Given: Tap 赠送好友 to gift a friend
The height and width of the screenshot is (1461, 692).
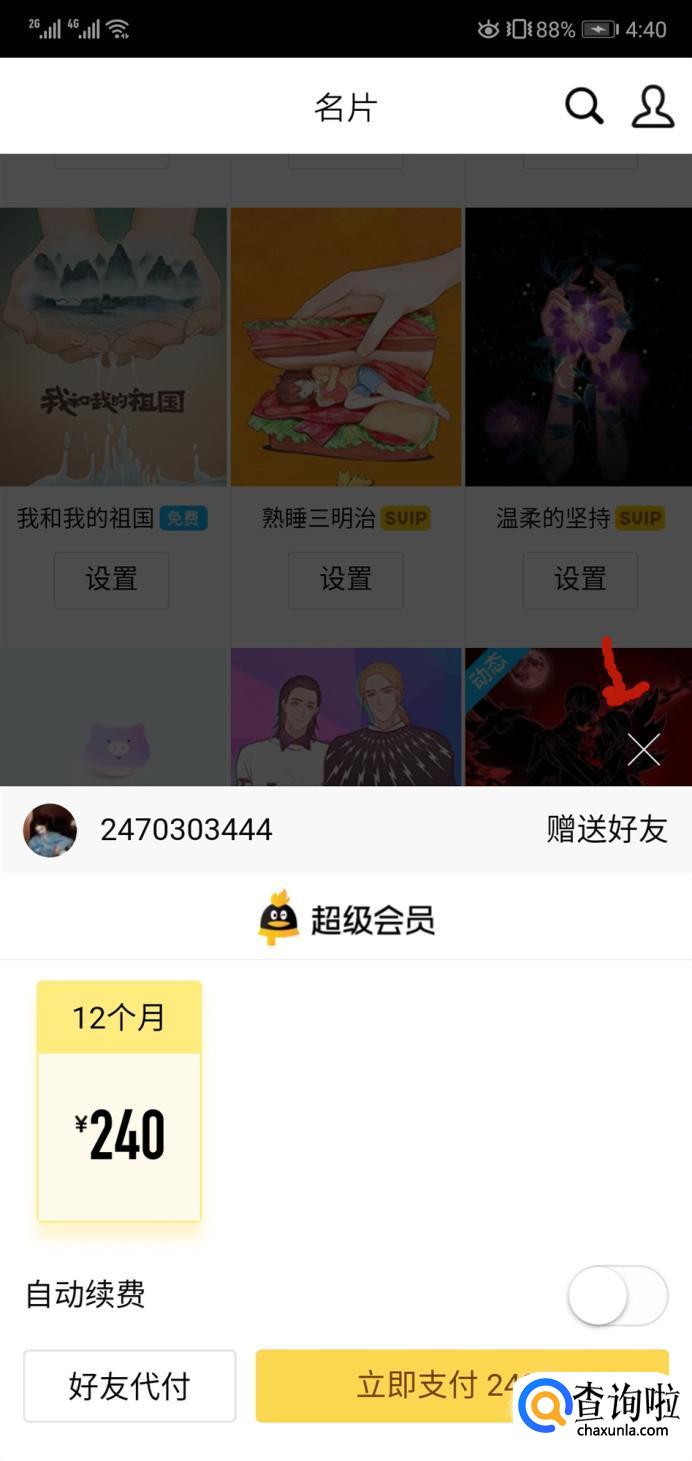Looking at the screenshot, I should click(x=606, y=829).
